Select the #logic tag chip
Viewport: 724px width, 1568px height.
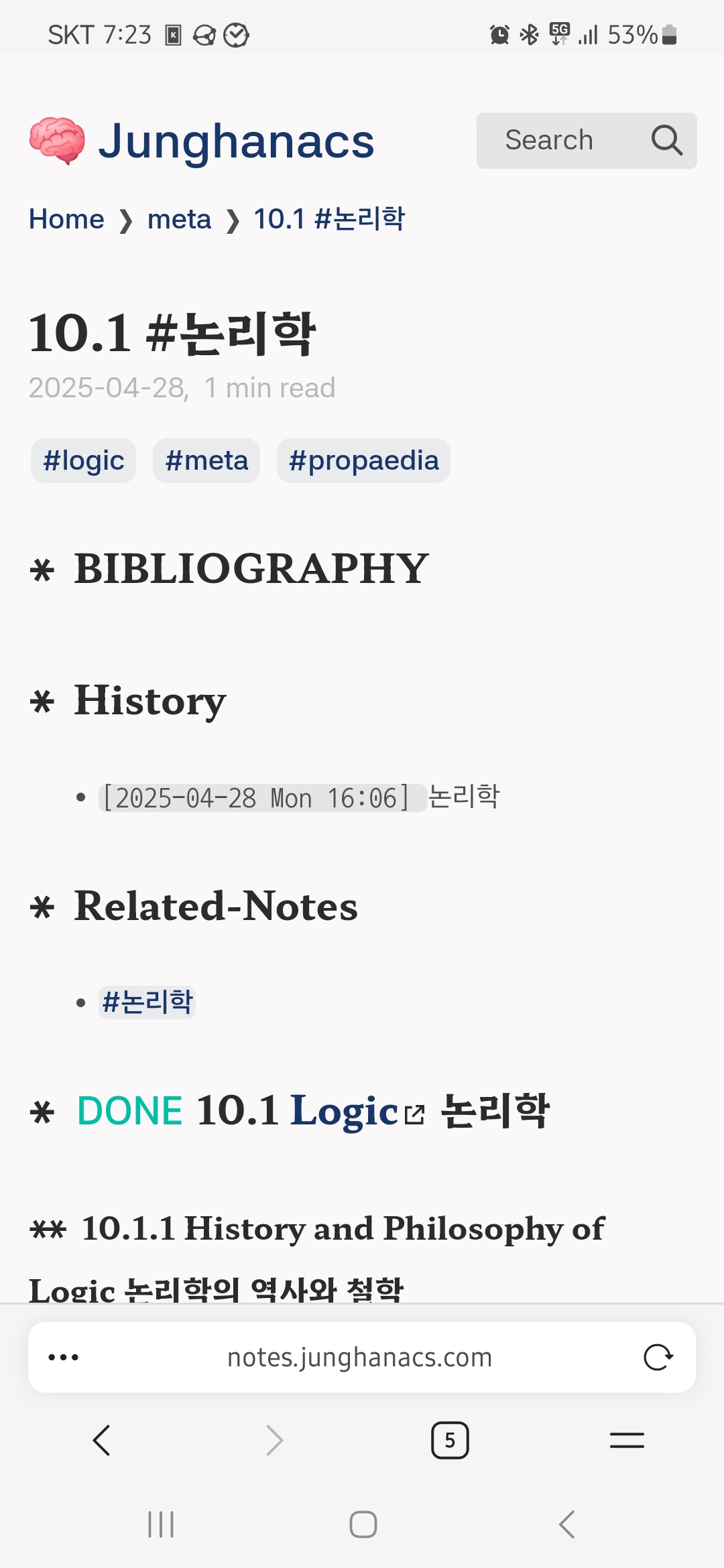84,461
